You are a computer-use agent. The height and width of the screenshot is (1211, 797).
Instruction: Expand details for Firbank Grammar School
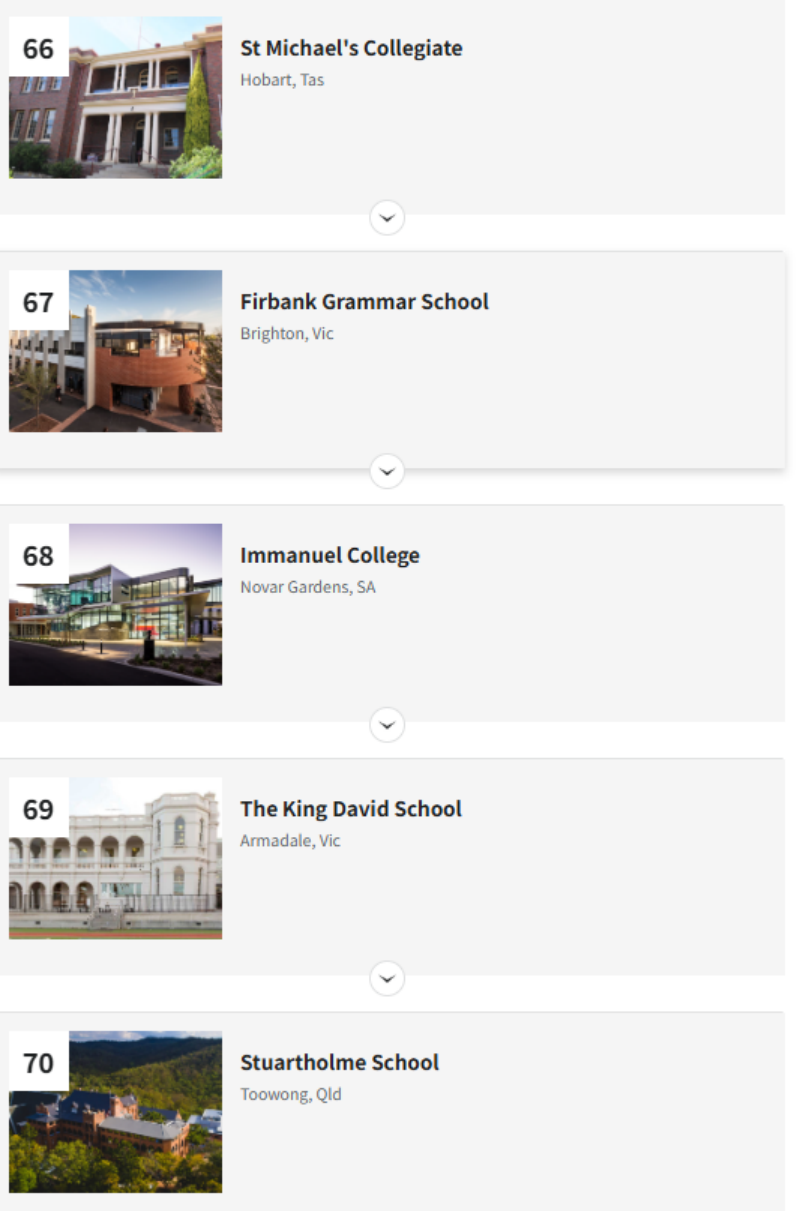[387, 470]
